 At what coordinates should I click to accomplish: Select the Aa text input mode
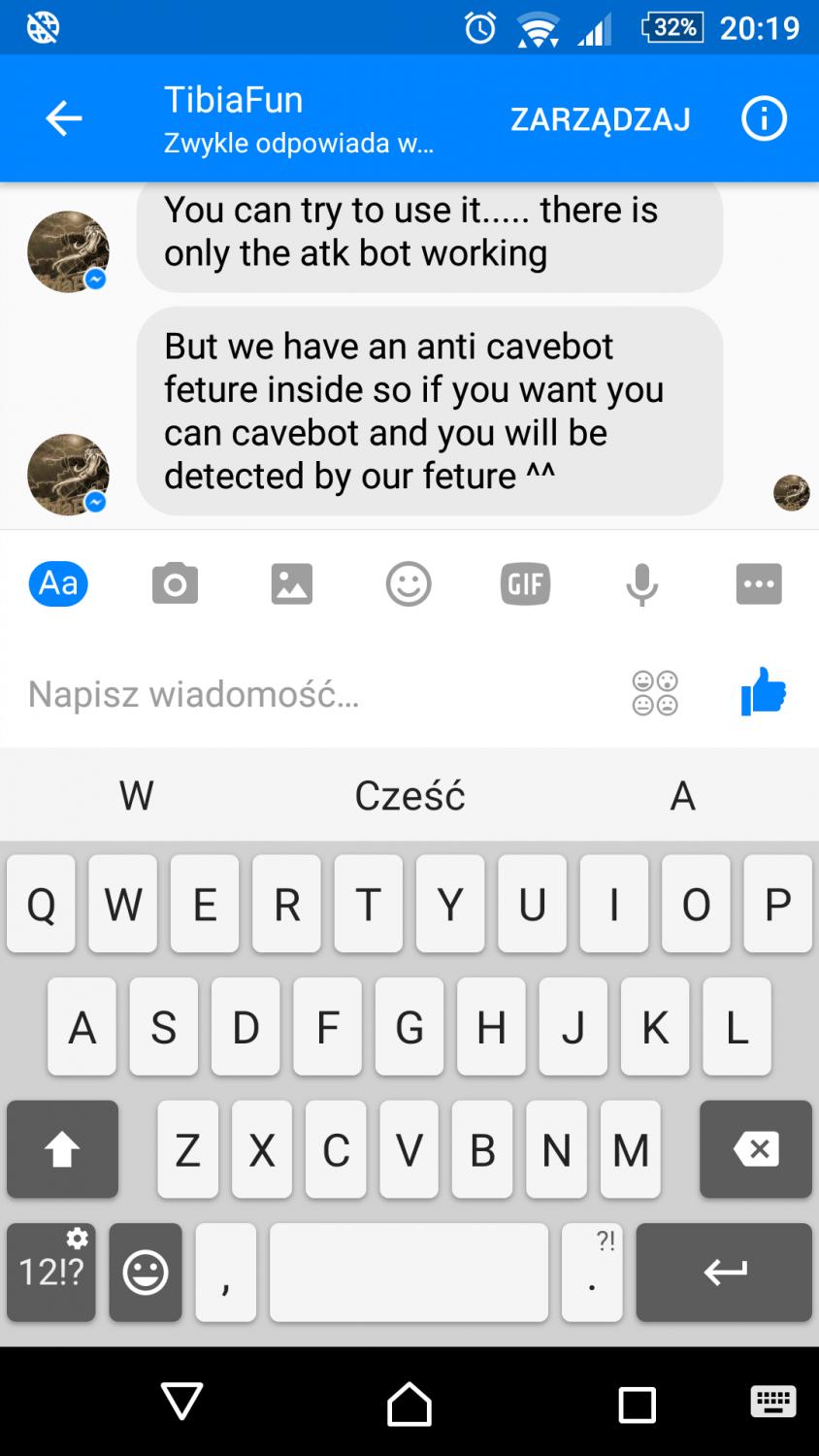tap(58, 584)
